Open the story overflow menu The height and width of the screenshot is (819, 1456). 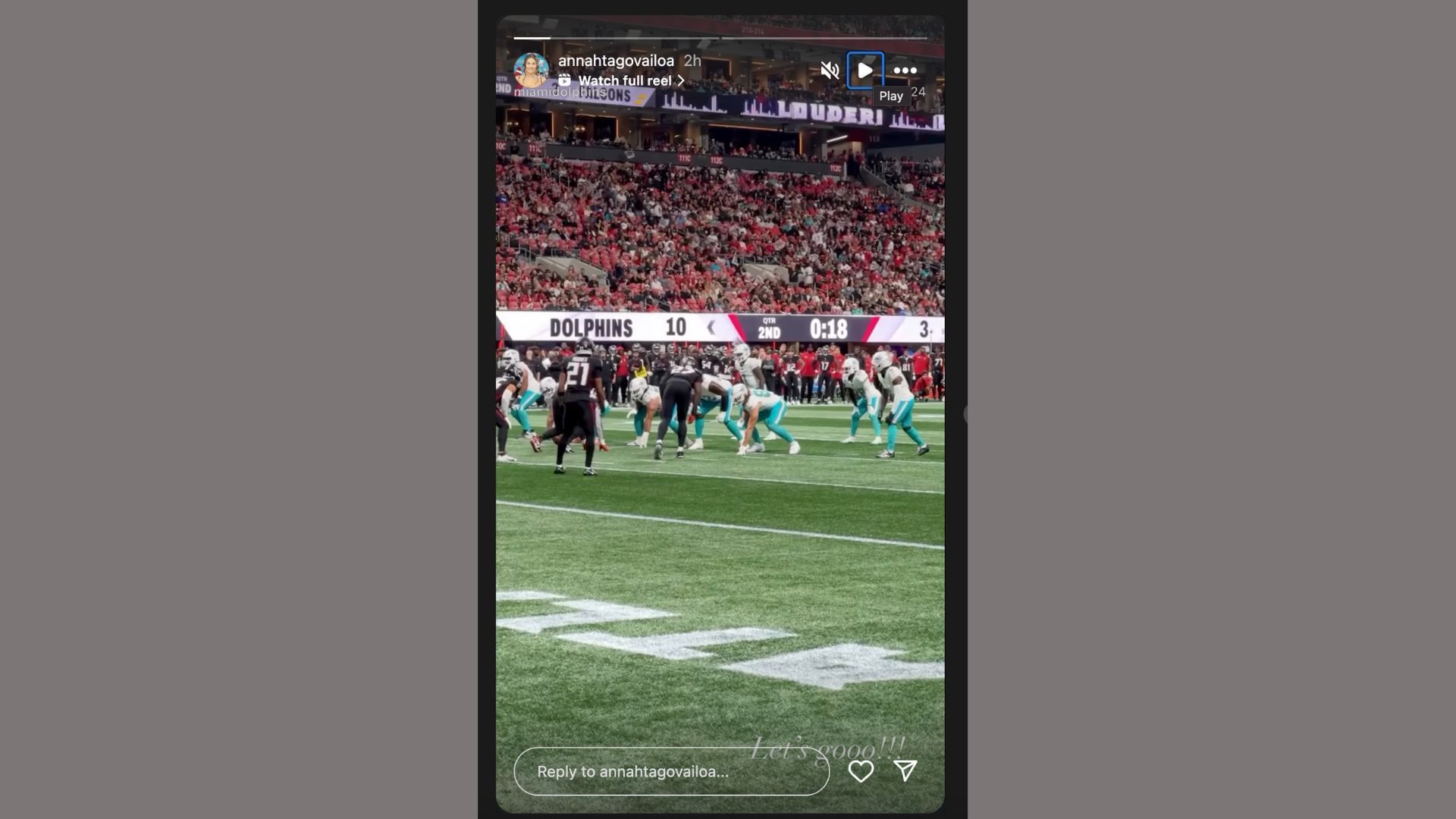coord(905,71)
